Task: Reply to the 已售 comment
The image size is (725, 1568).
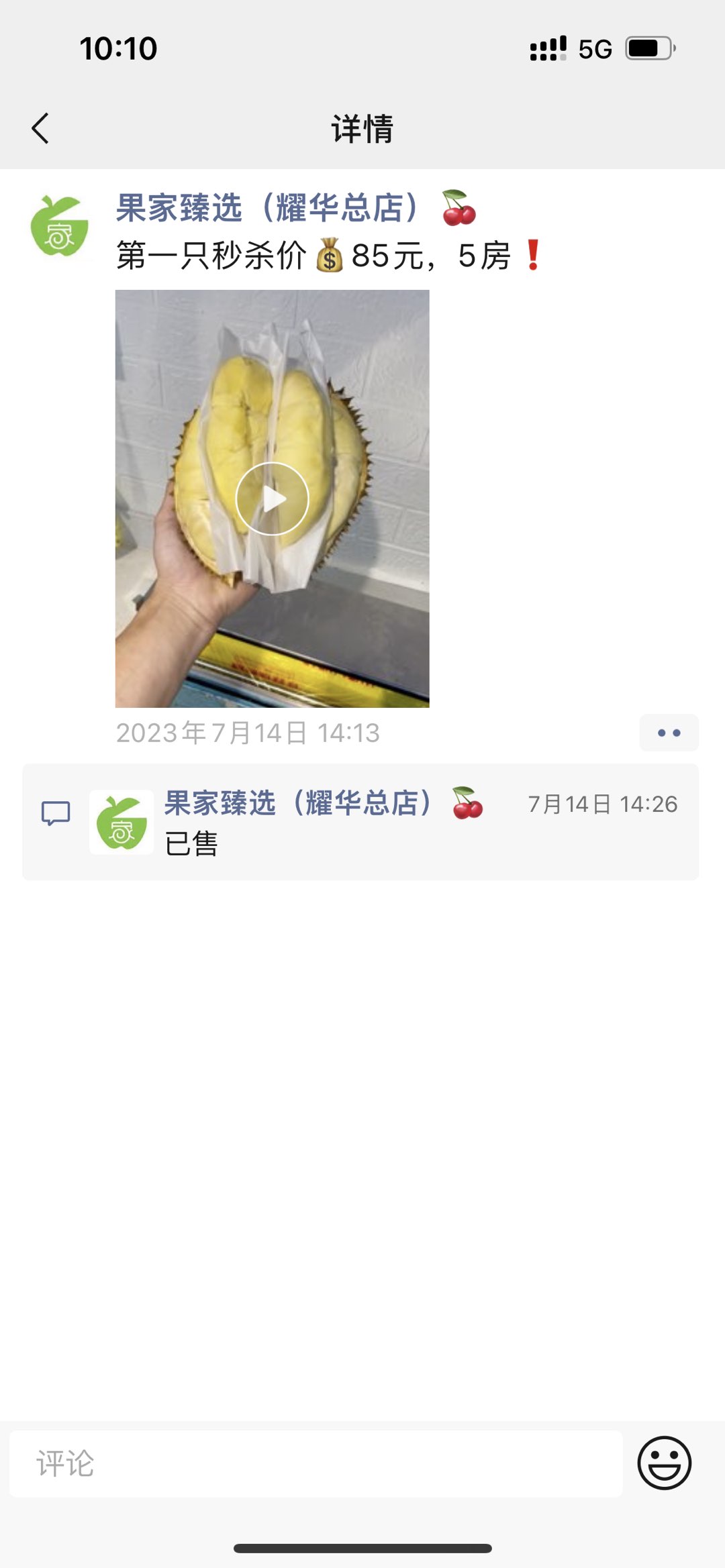Action: click(x=192, y=843)
